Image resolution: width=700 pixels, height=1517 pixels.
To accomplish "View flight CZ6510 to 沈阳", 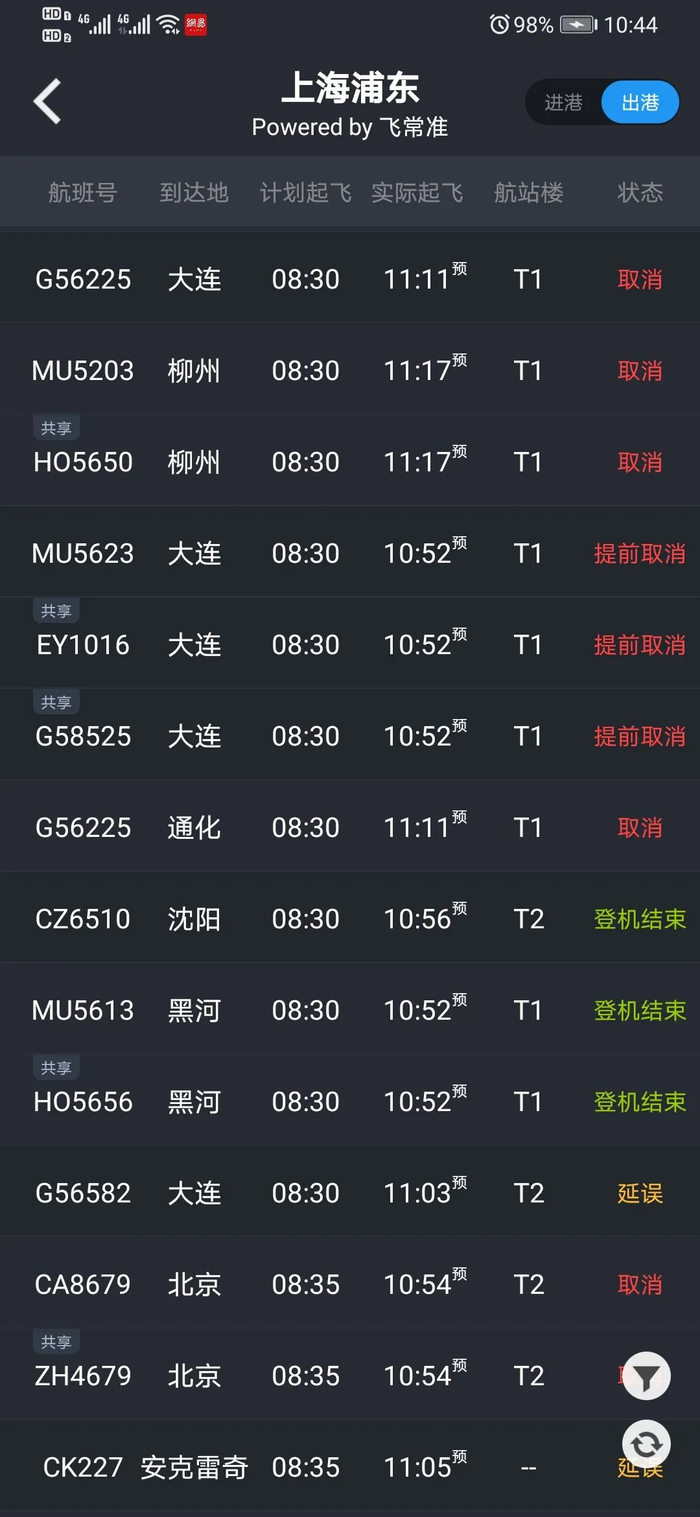I will [x=350, y=919].
